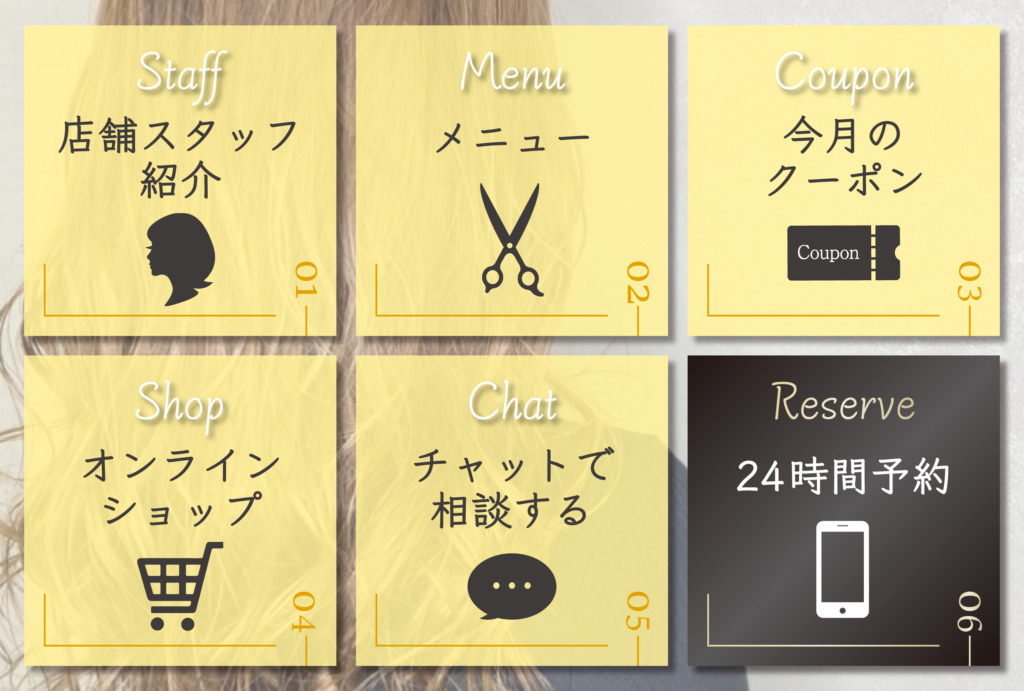View this month's Coupon tile
The image size is (1024, 691).
pyautogui.click(x=843, y=180)
